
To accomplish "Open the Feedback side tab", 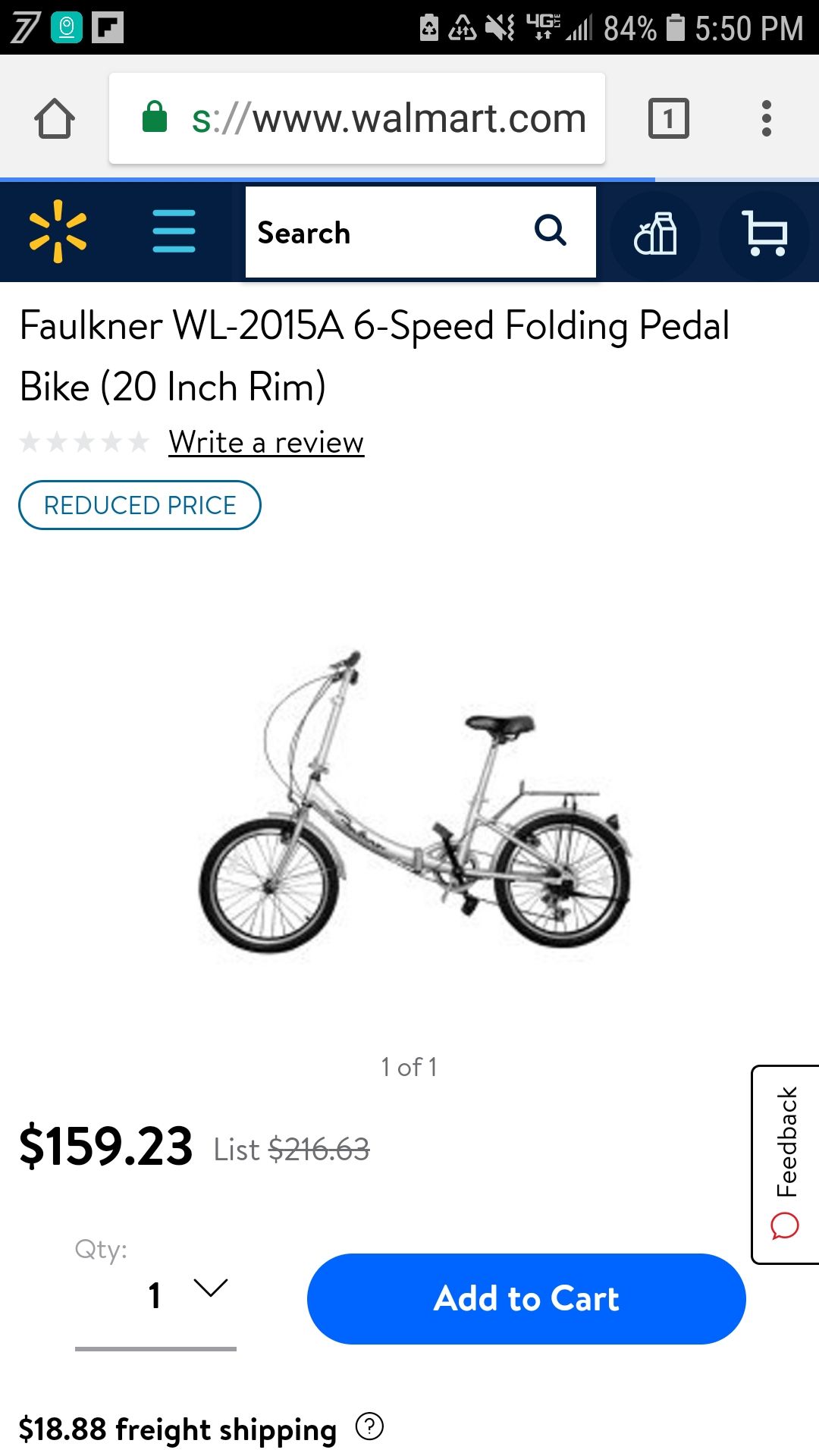I will [786, 1164].
